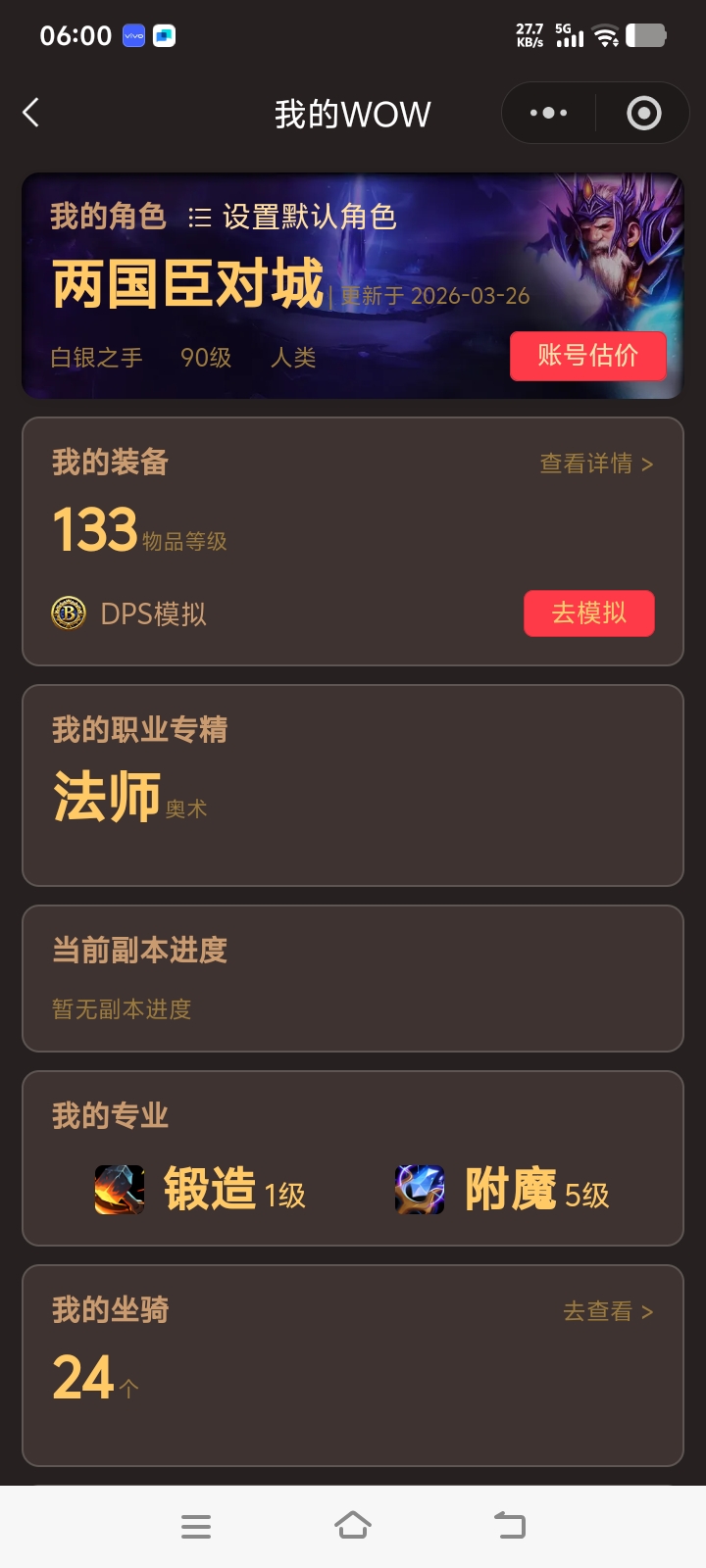Tap the menu lines icon in navigation bar

click(x=196, y=1526)
